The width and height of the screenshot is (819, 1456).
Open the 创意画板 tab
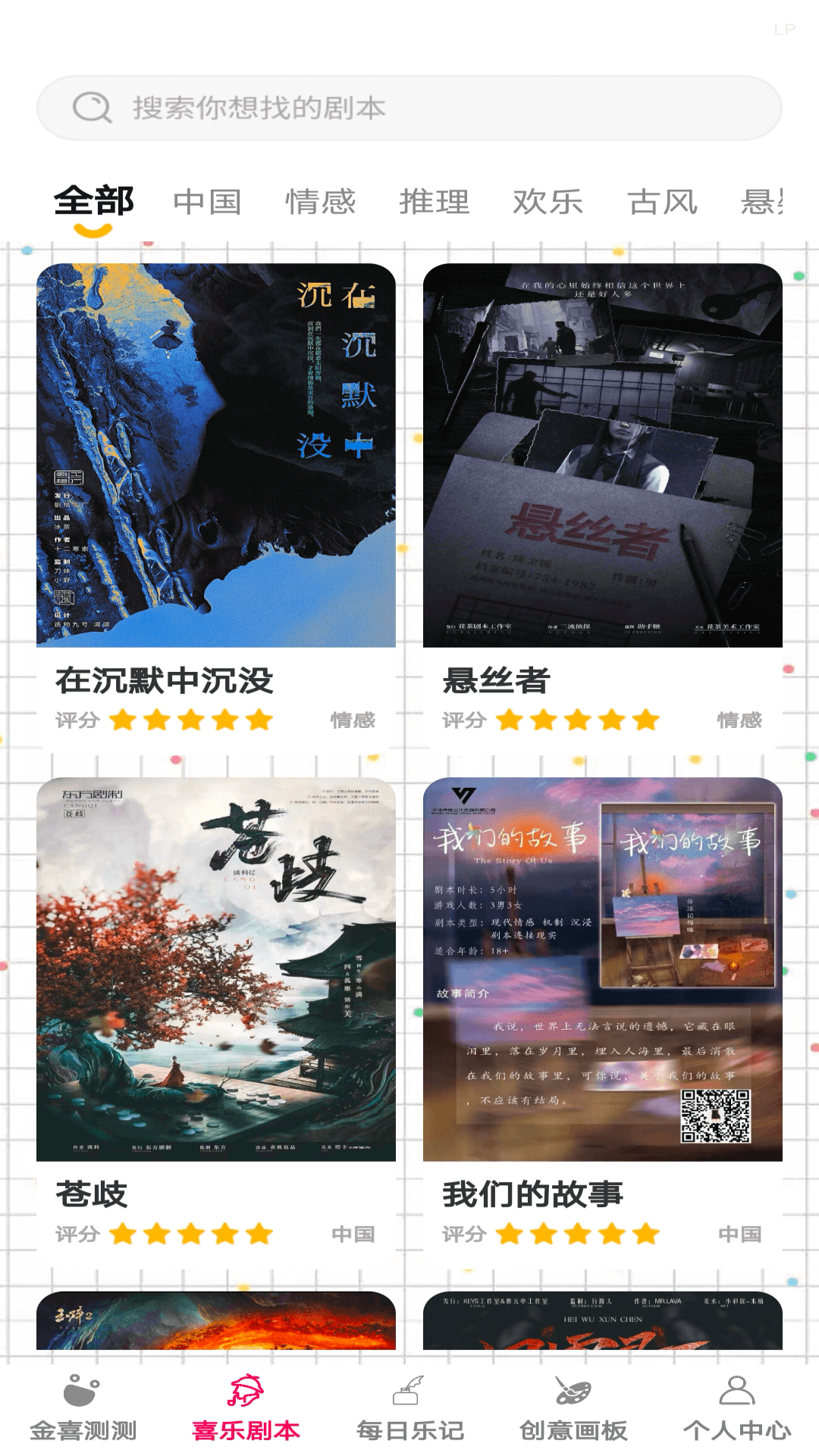(x=573, y=1409)
